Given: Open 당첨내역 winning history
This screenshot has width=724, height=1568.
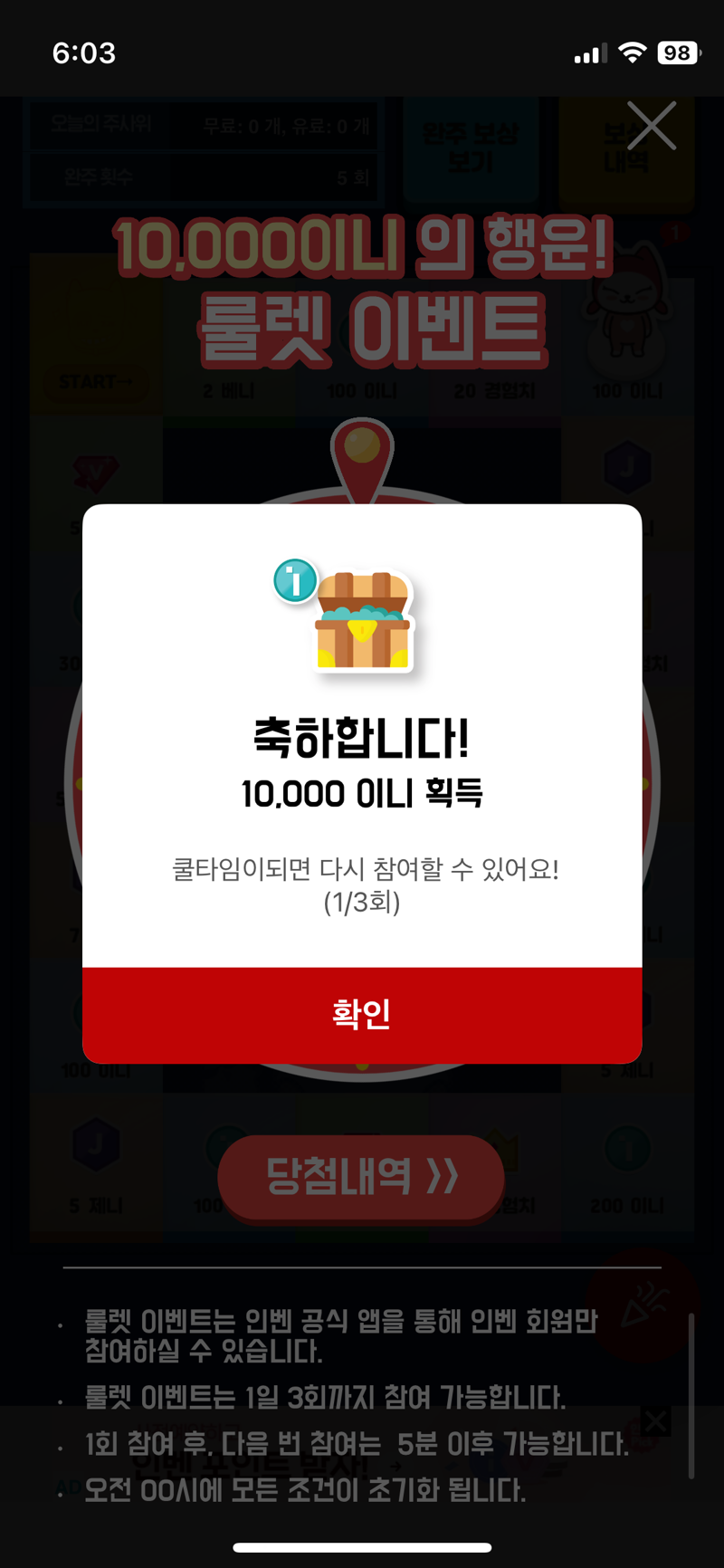Looking at the screenshot, I should point(362,1176).
